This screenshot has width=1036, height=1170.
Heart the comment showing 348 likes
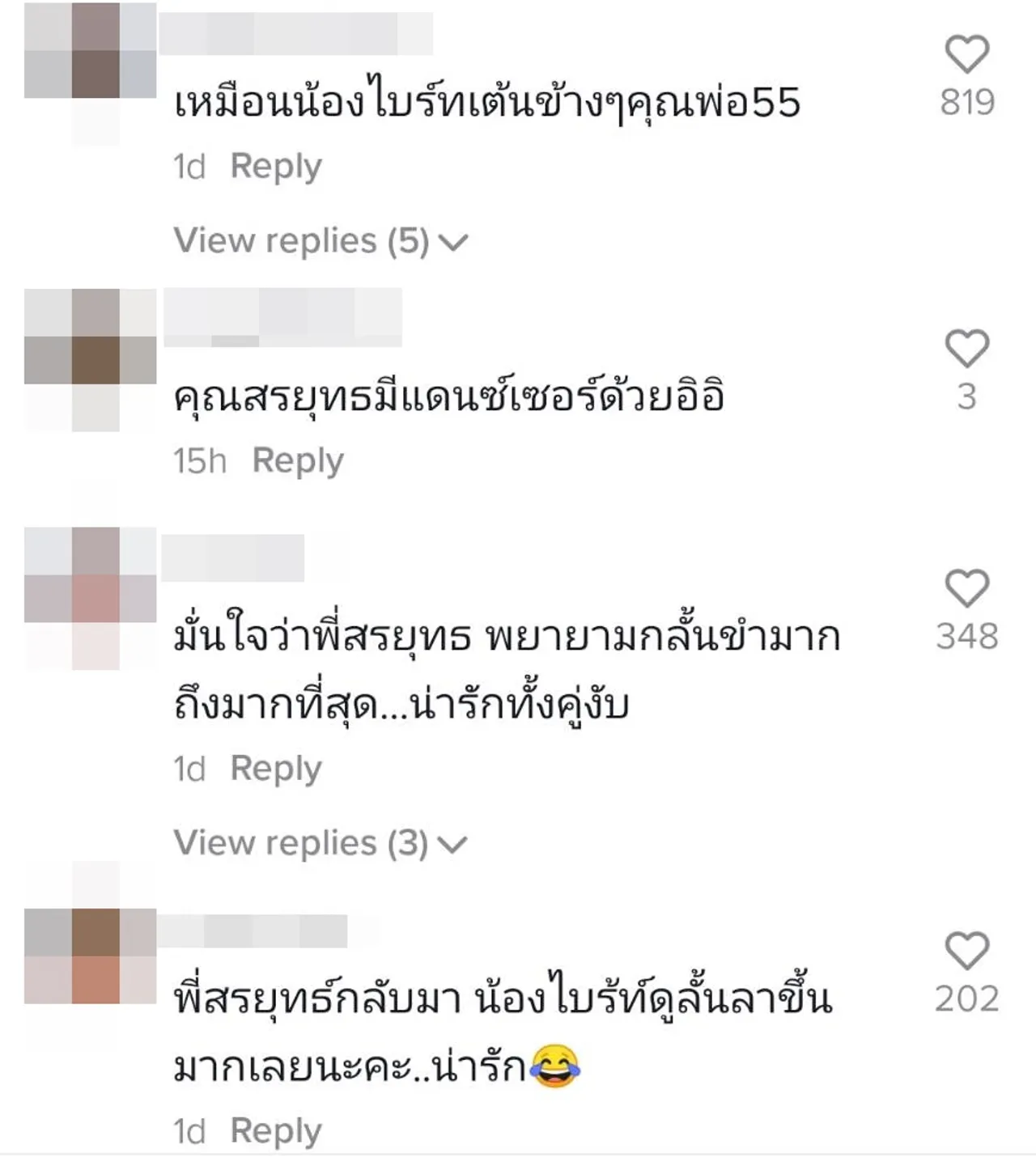pyautogui.click(x=967, y=588)
